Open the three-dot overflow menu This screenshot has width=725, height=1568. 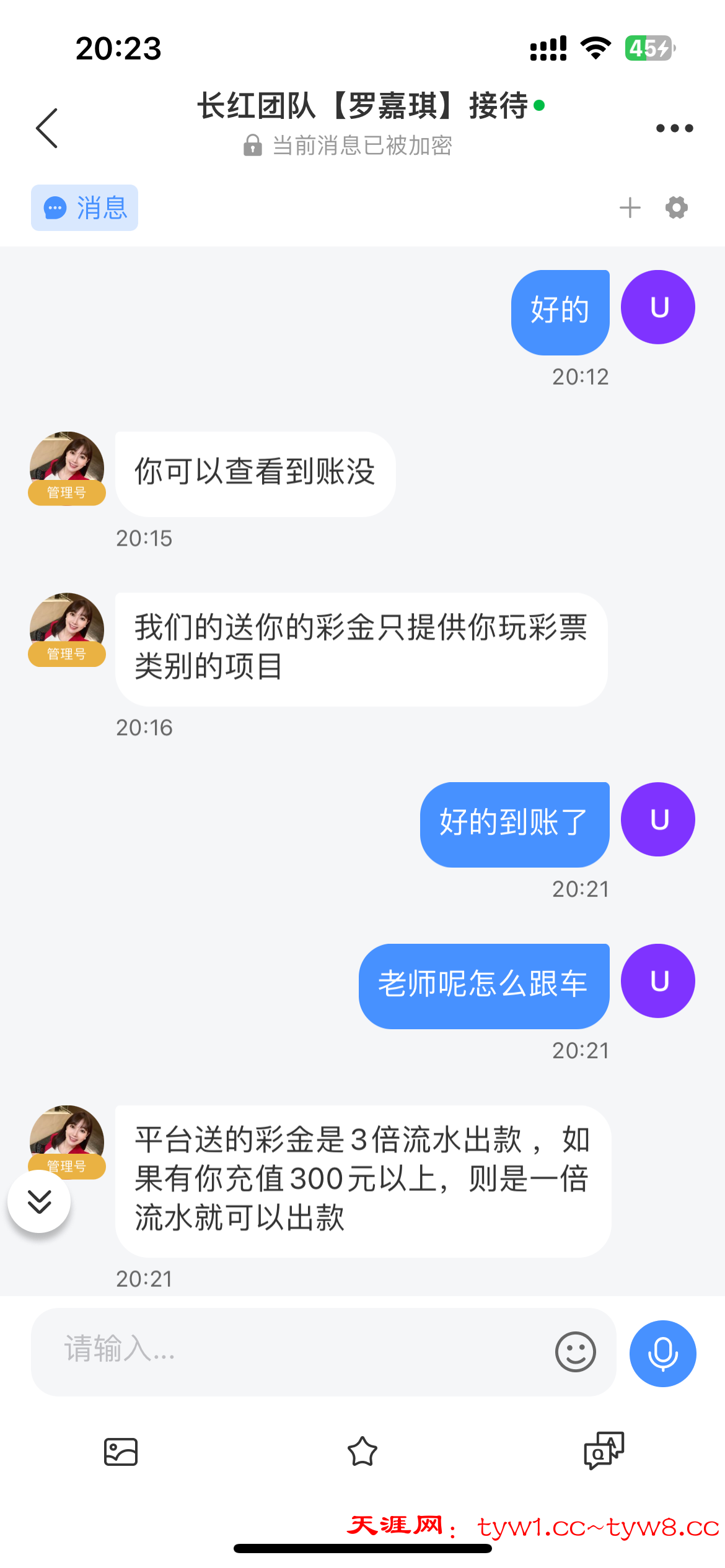674,128
